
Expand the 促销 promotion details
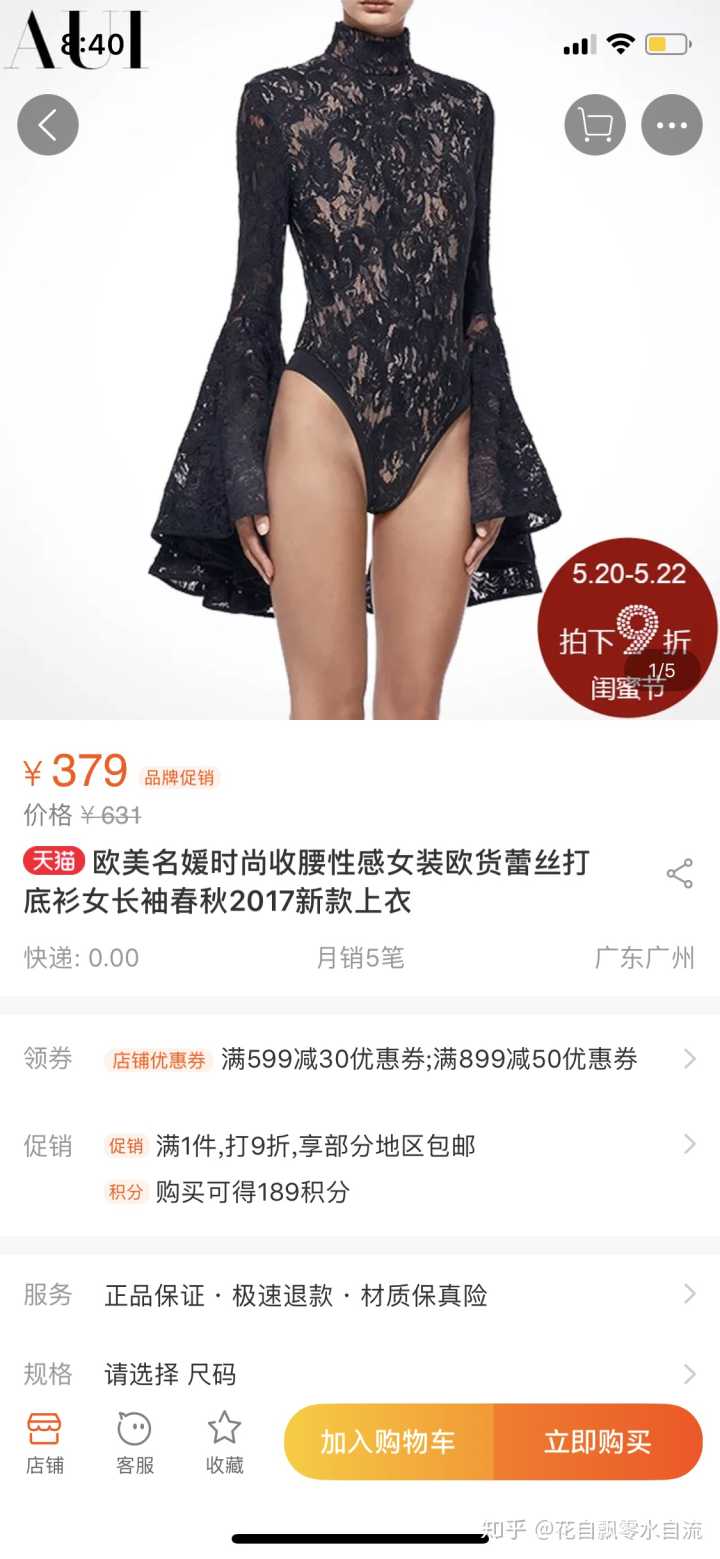click(x=360, y=1146)
